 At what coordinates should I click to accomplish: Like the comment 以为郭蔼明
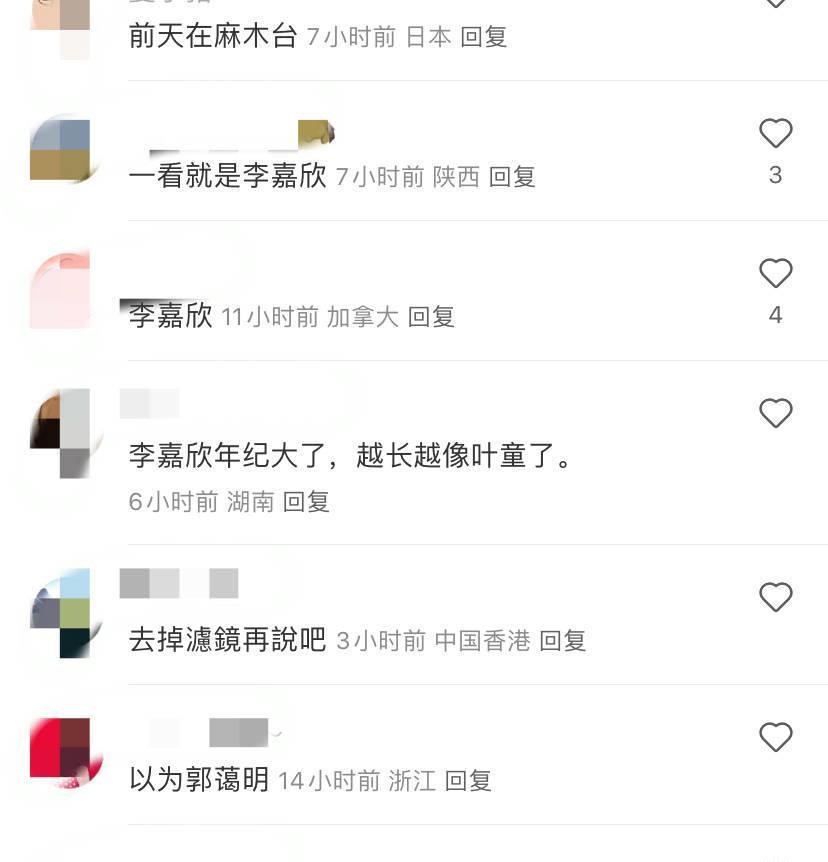pyautogui.click(x=776, y=738)
